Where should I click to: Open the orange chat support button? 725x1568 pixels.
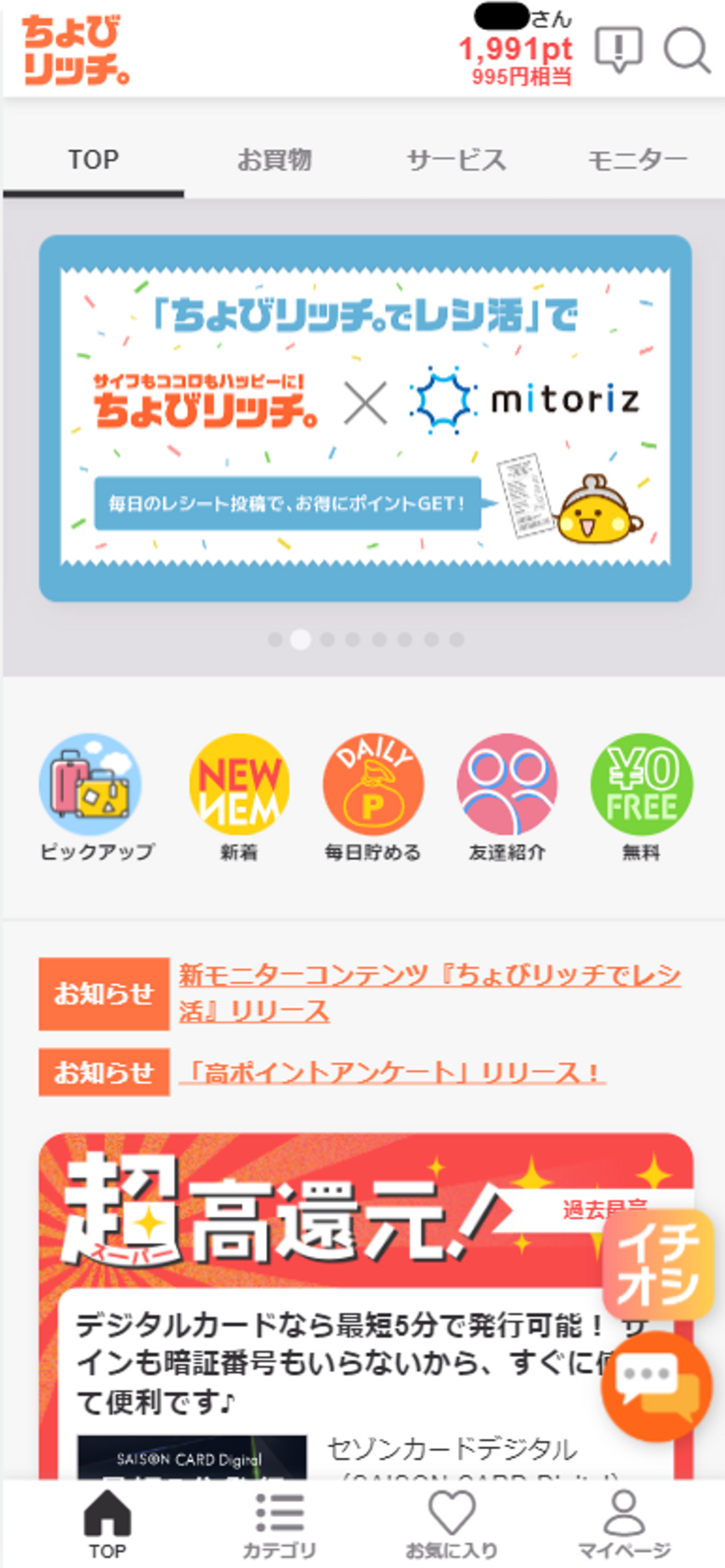(657, 1387)
